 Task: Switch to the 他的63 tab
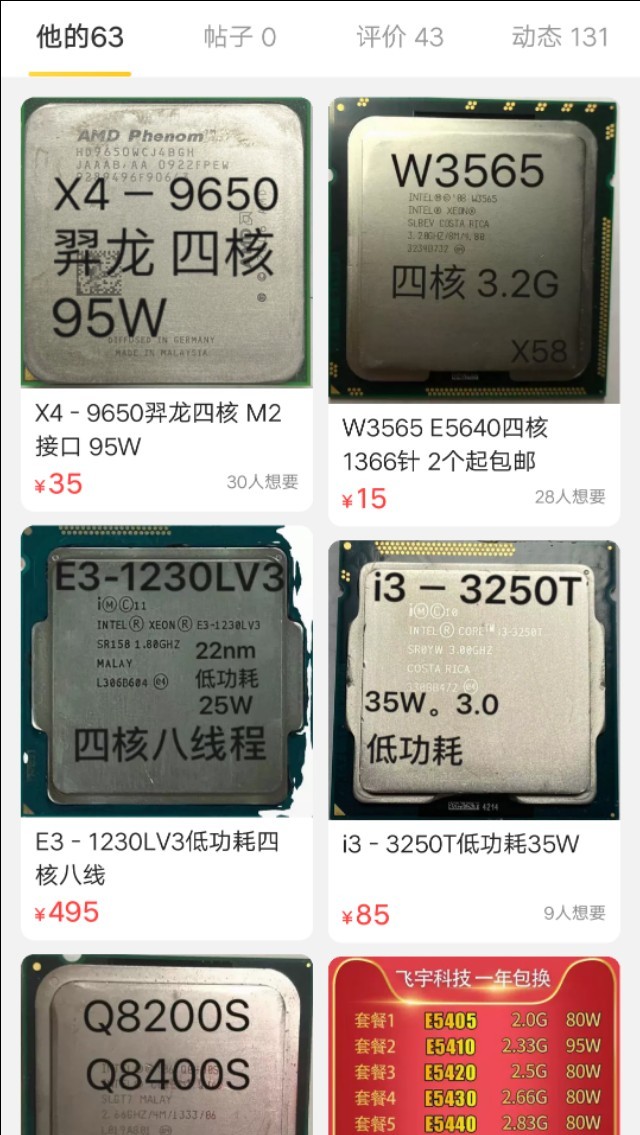80,38
